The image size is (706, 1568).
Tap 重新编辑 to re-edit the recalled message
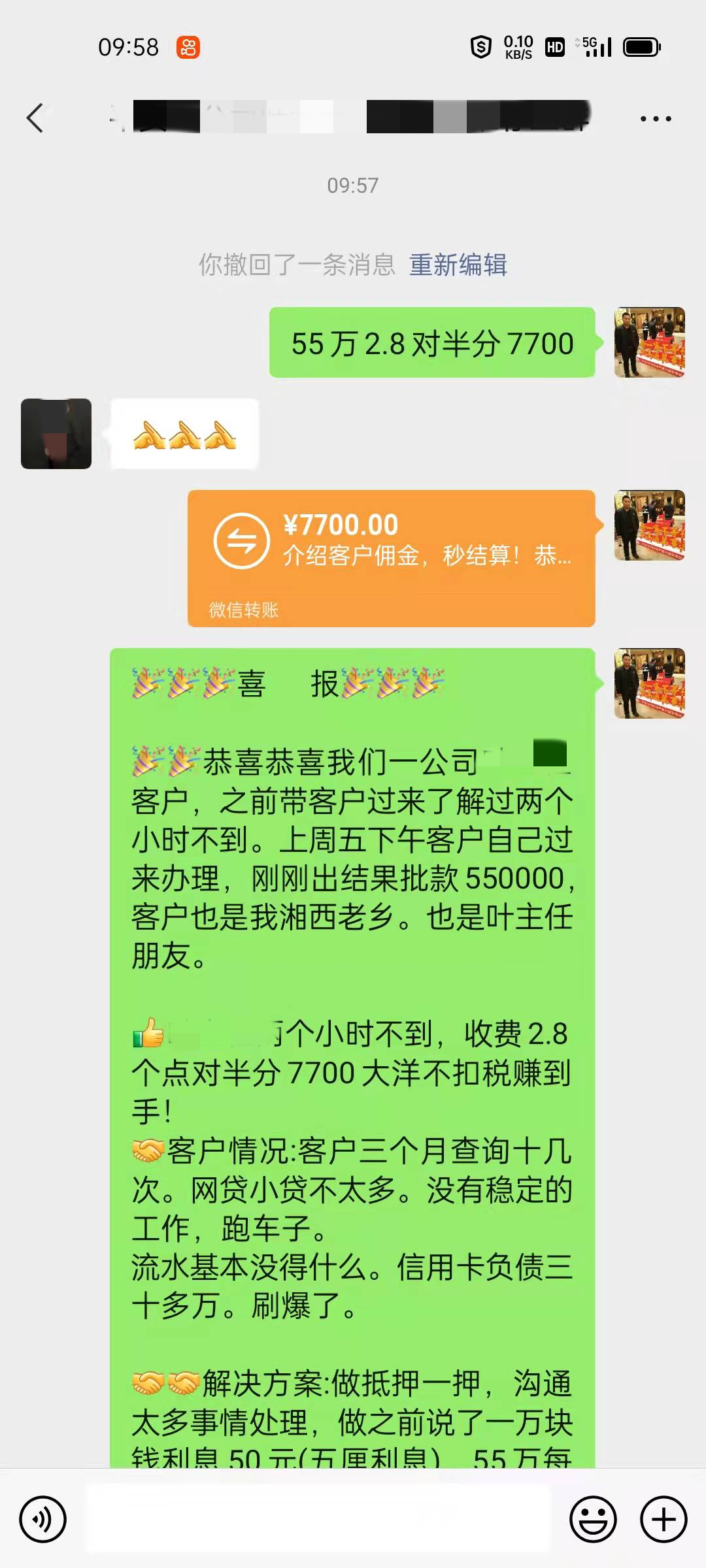458,265
